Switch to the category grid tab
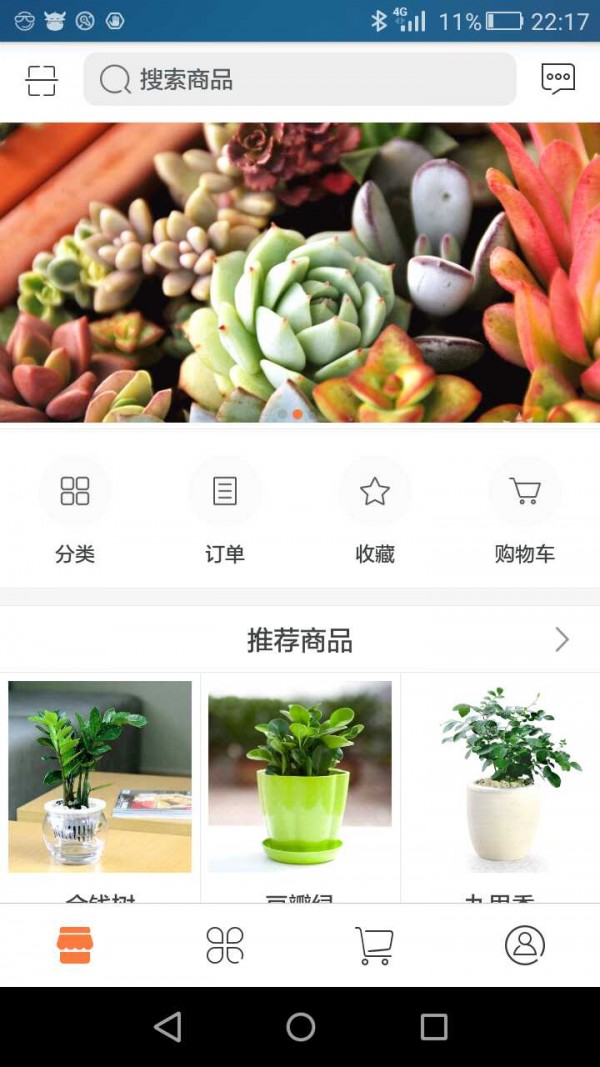This screenshot has width=600, height=1067. (x=225, y=945)
